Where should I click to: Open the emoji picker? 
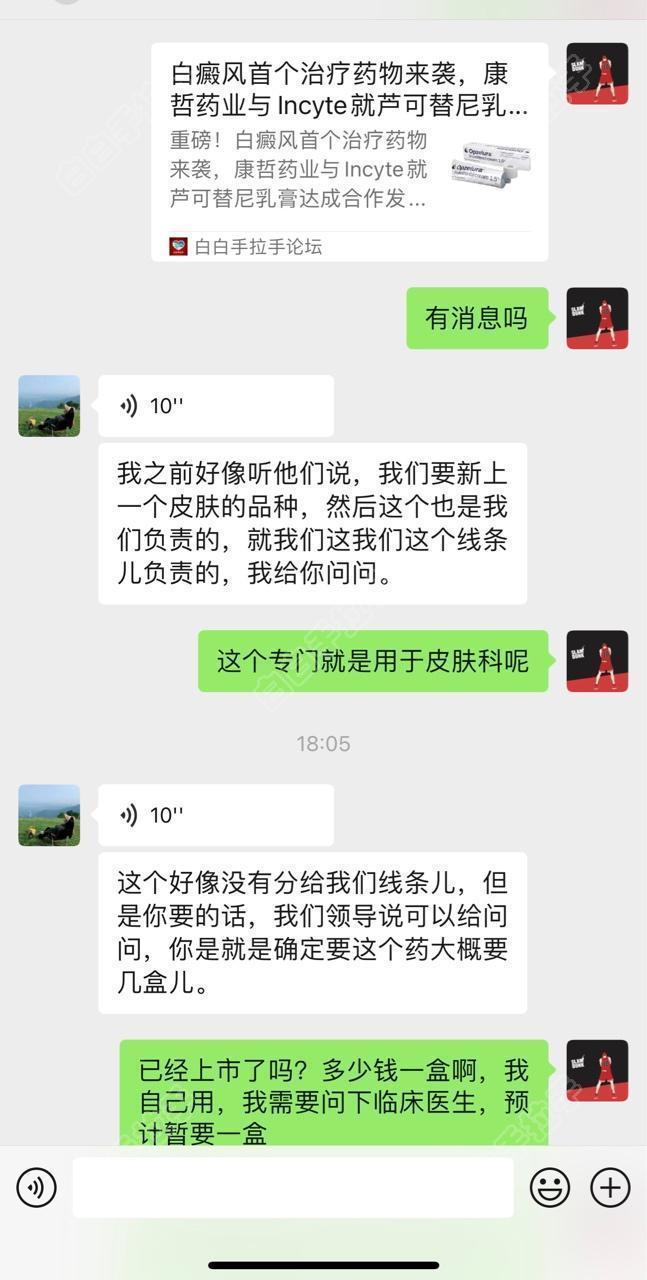point(549,1188)
